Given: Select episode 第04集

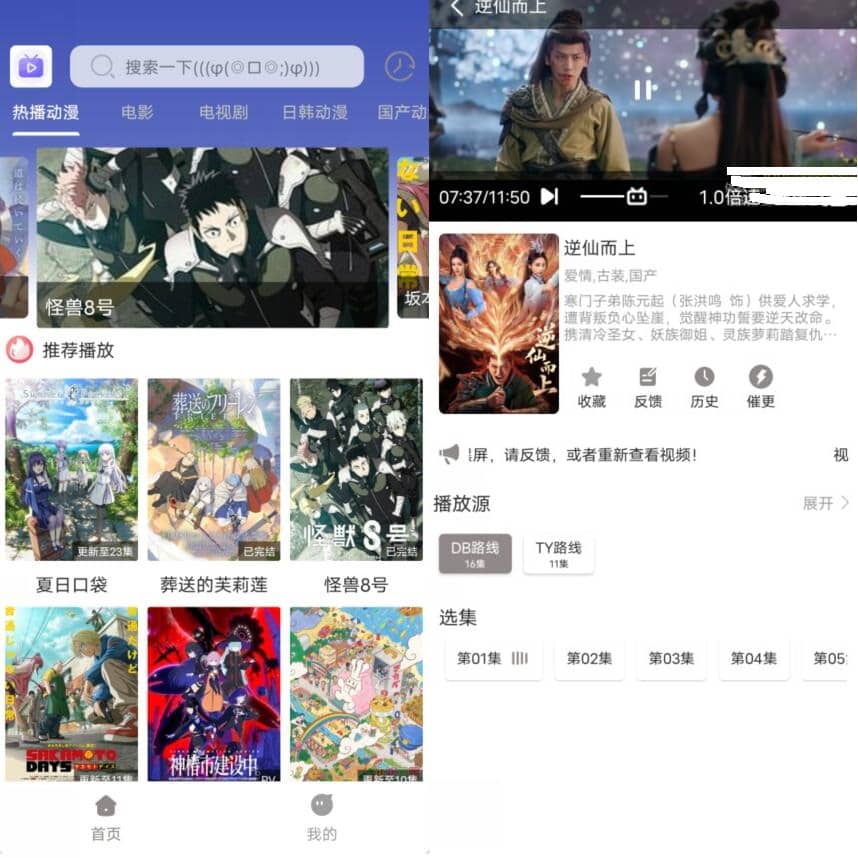Looking at the screenshot, I should (x=753, y=659).
